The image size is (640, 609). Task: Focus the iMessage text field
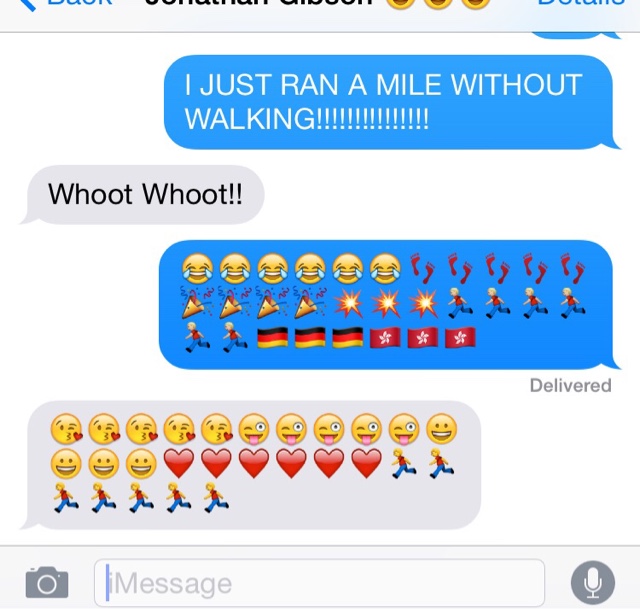[x=320, y=583]
